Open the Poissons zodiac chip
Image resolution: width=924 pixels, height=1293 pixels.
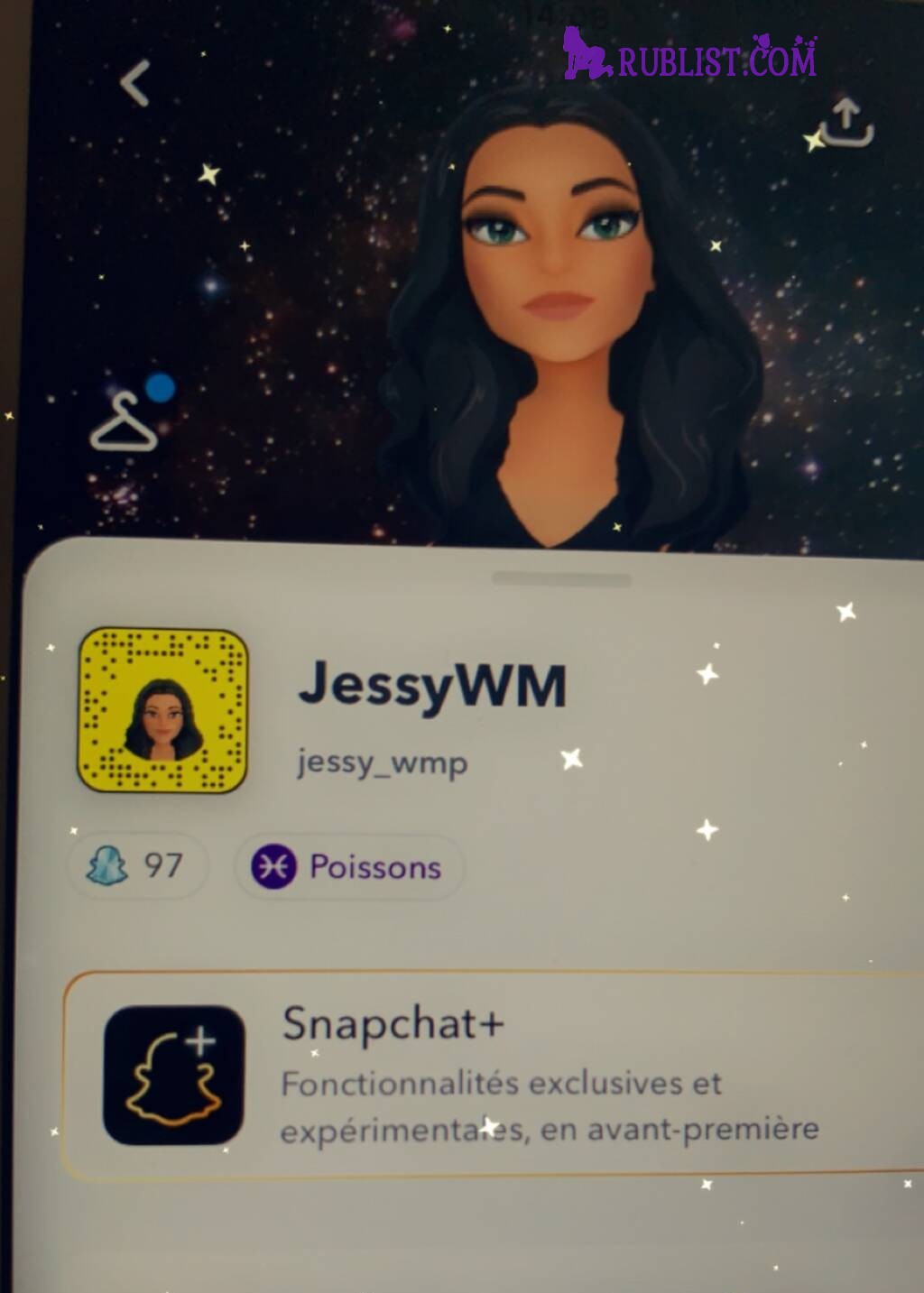[x=350, y=867]
